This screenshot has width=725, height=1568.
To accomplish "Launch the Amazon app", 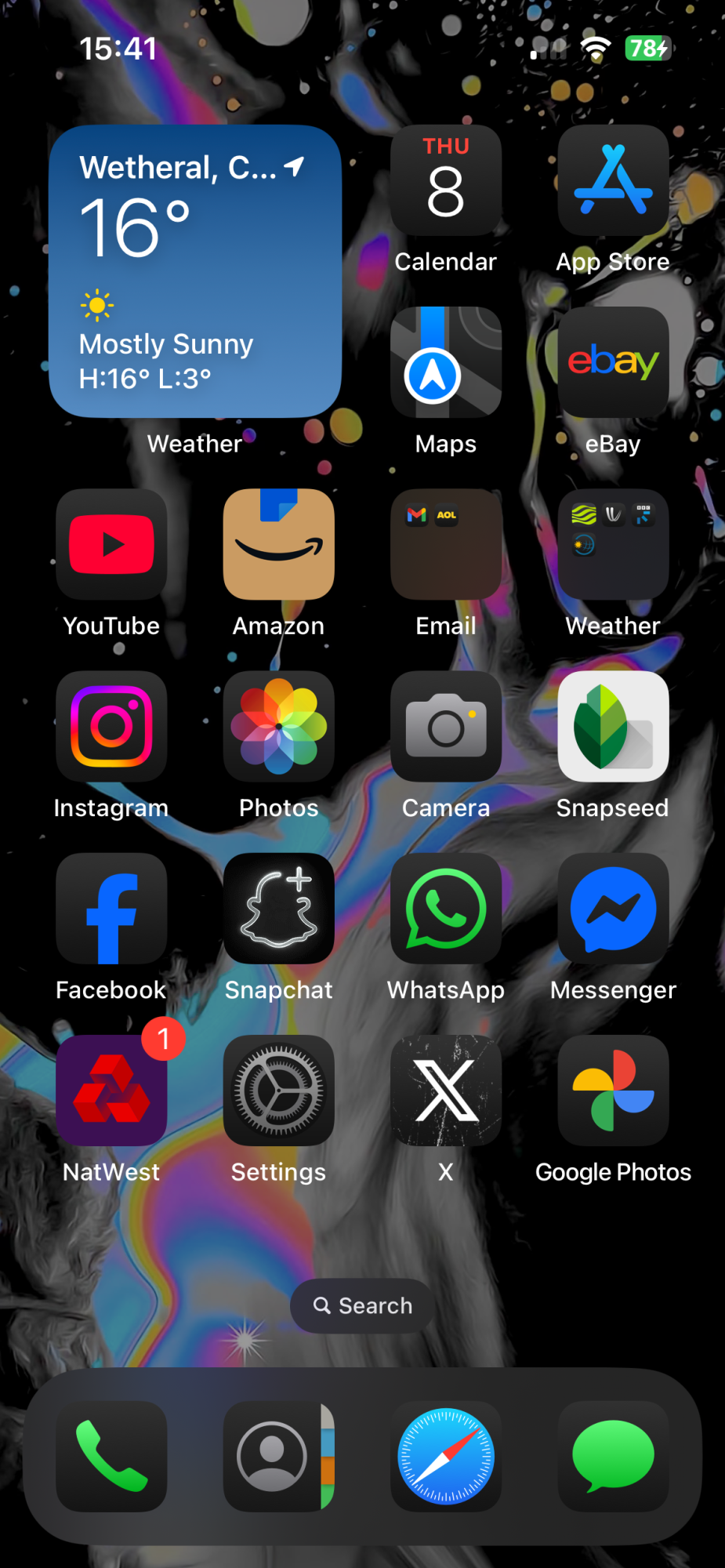I will point(279,544).
